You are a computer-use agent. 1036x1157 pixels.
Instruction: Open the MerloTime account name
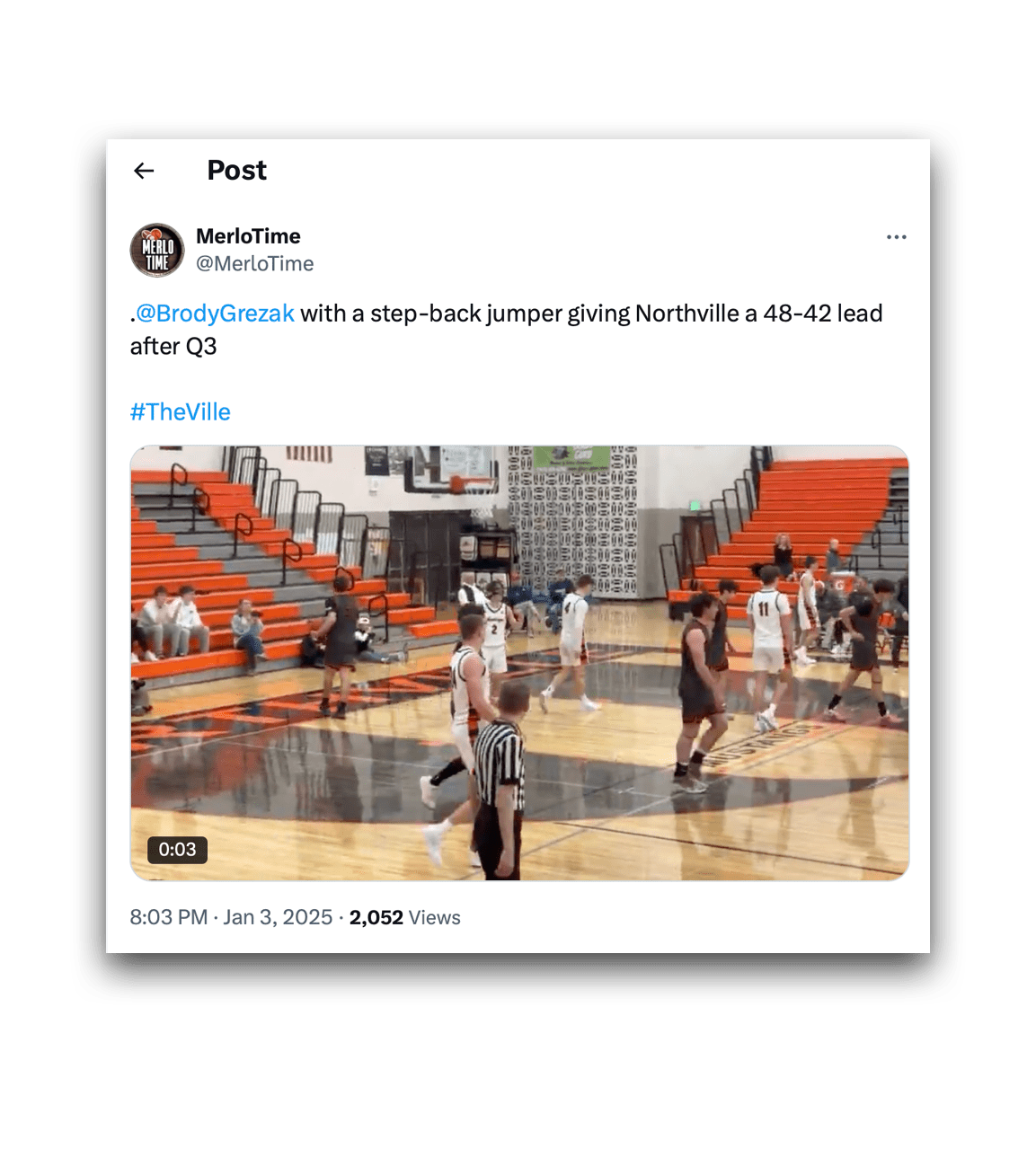pyautogui.click(x=248, y=236)
